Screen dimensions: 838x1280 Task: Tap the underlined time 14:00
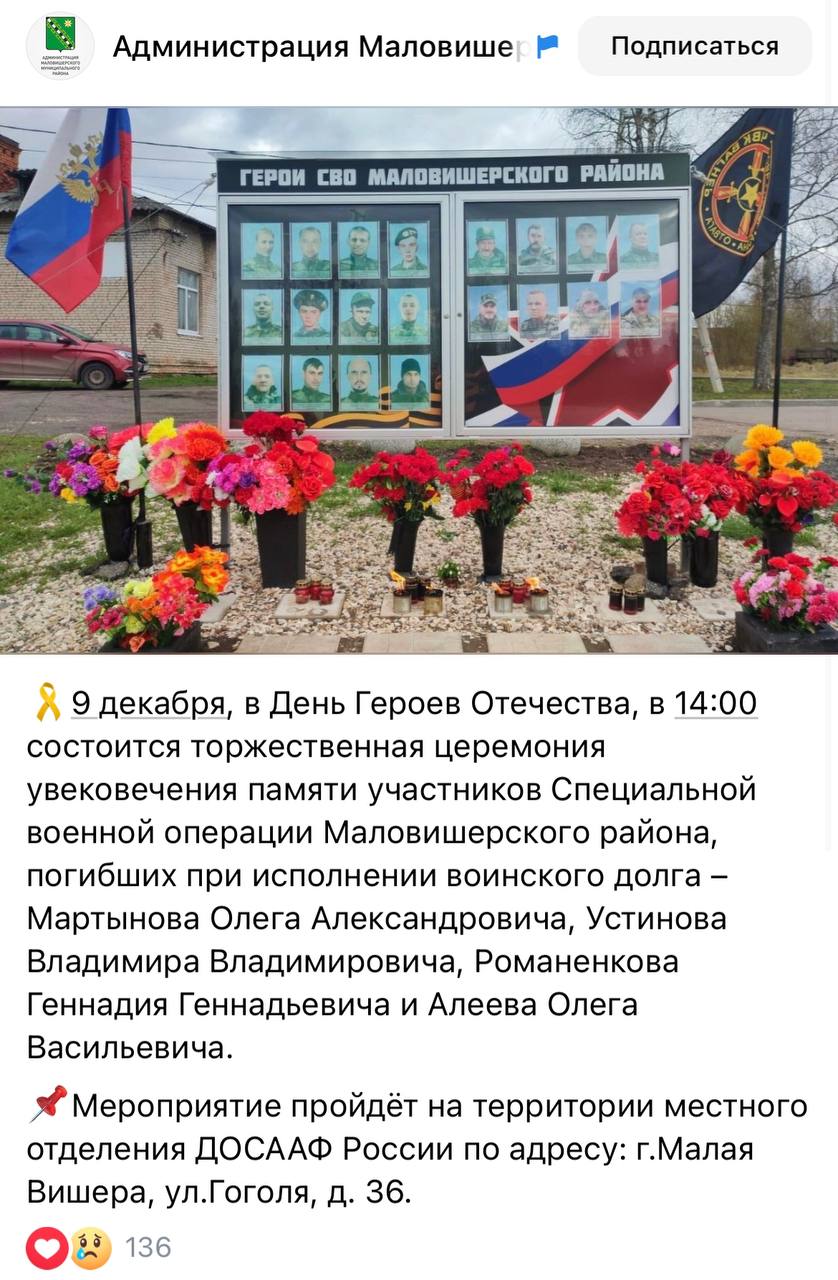coord(716,704)
